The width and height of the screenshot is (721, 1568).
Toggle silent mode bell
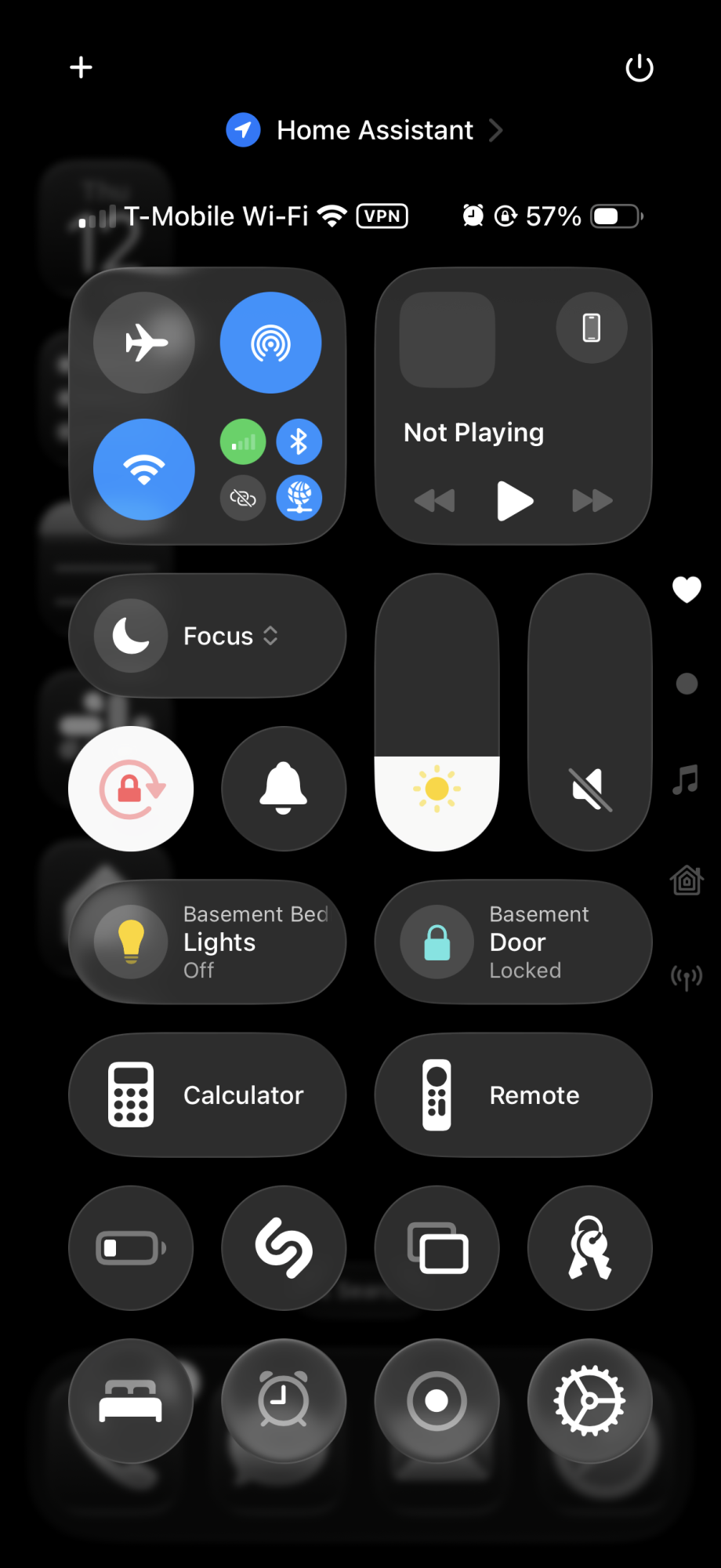click(284, 789)
